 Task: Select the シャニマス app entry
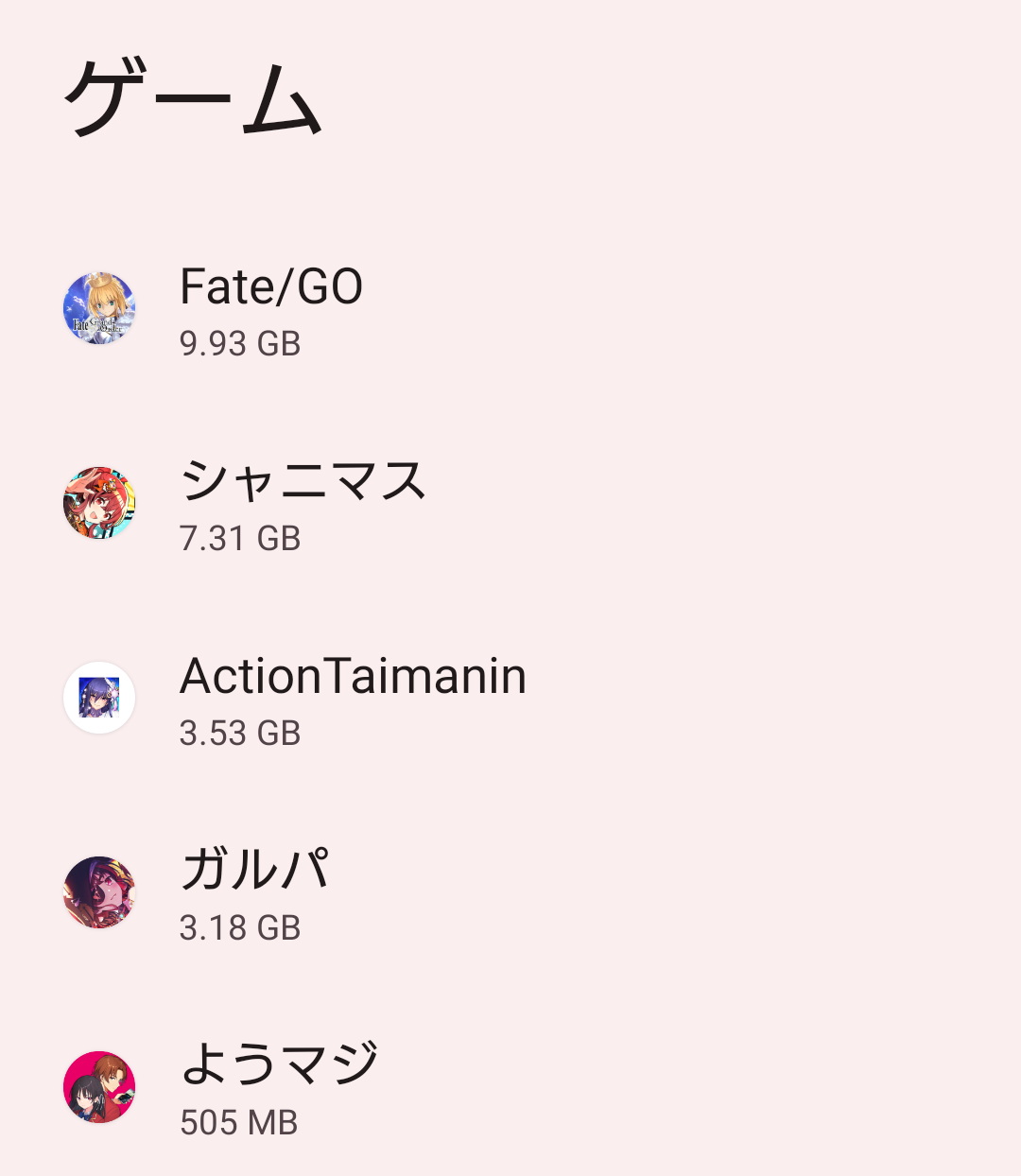(303, 504)
